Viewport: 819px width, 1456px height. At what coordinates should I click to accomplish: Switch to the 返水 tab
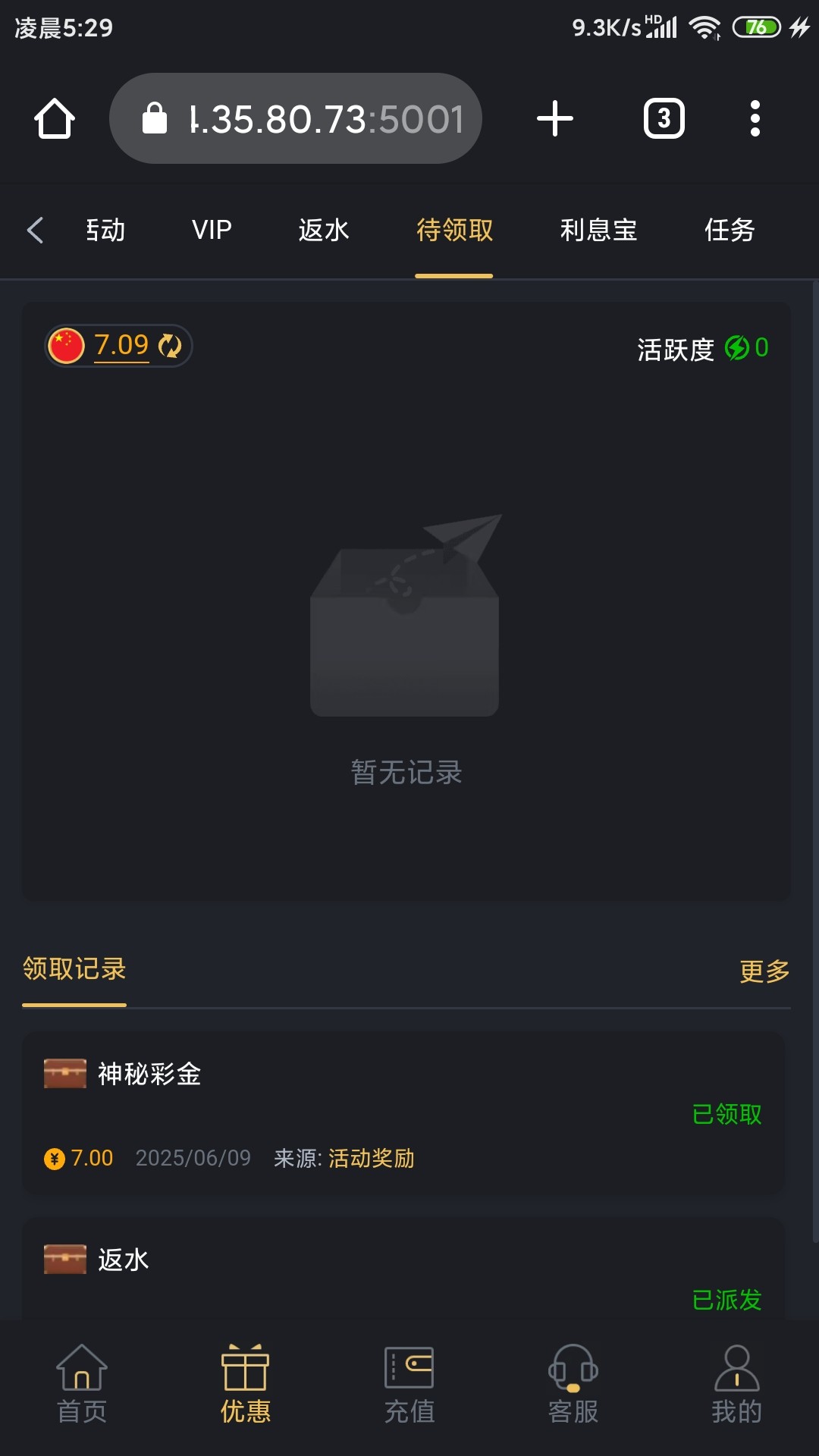(324, 230)
